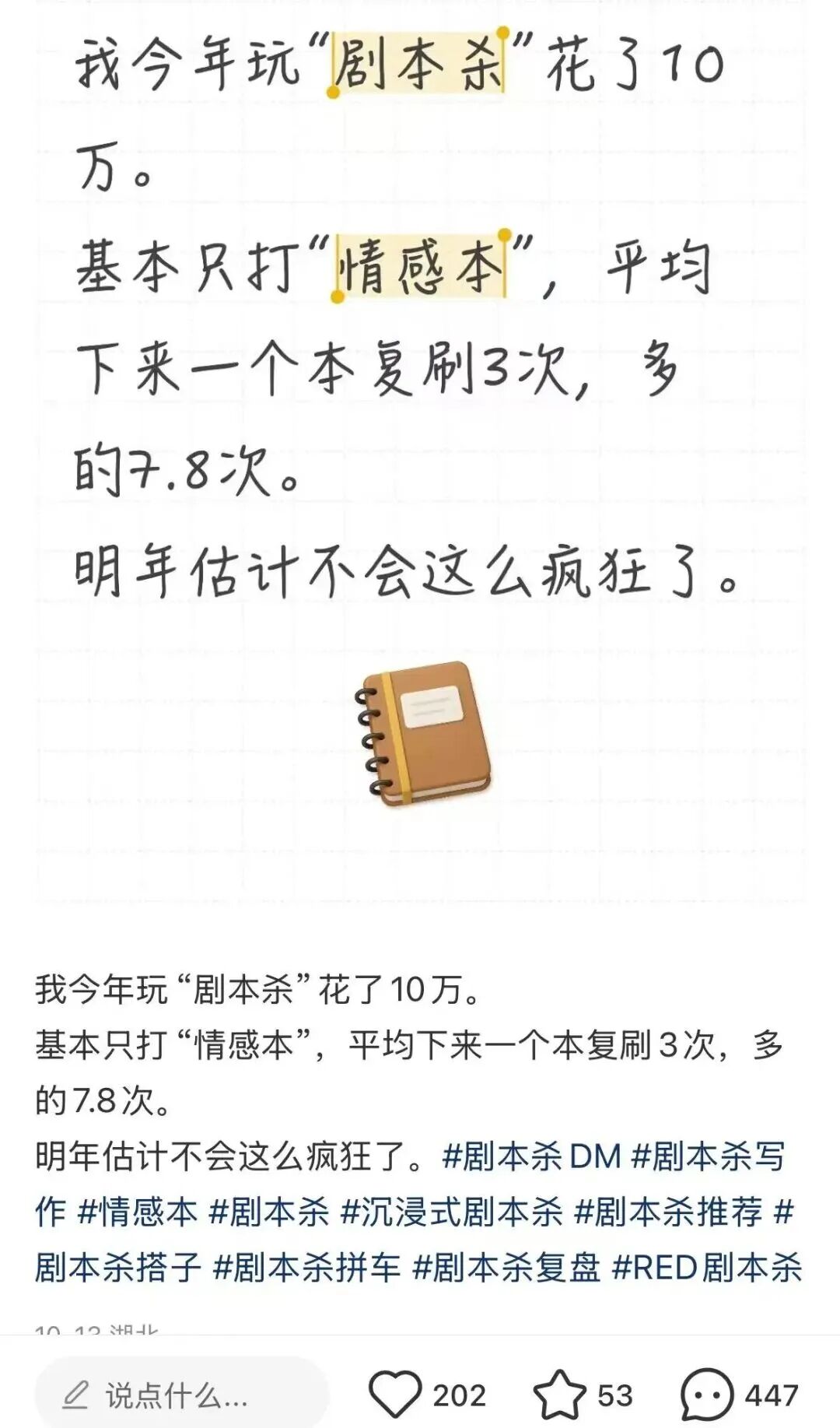Open the #剧本杀复盘 hashtag
Image resolution: width=840 pixels, height=1428 pixels.
coord(506,1268)
